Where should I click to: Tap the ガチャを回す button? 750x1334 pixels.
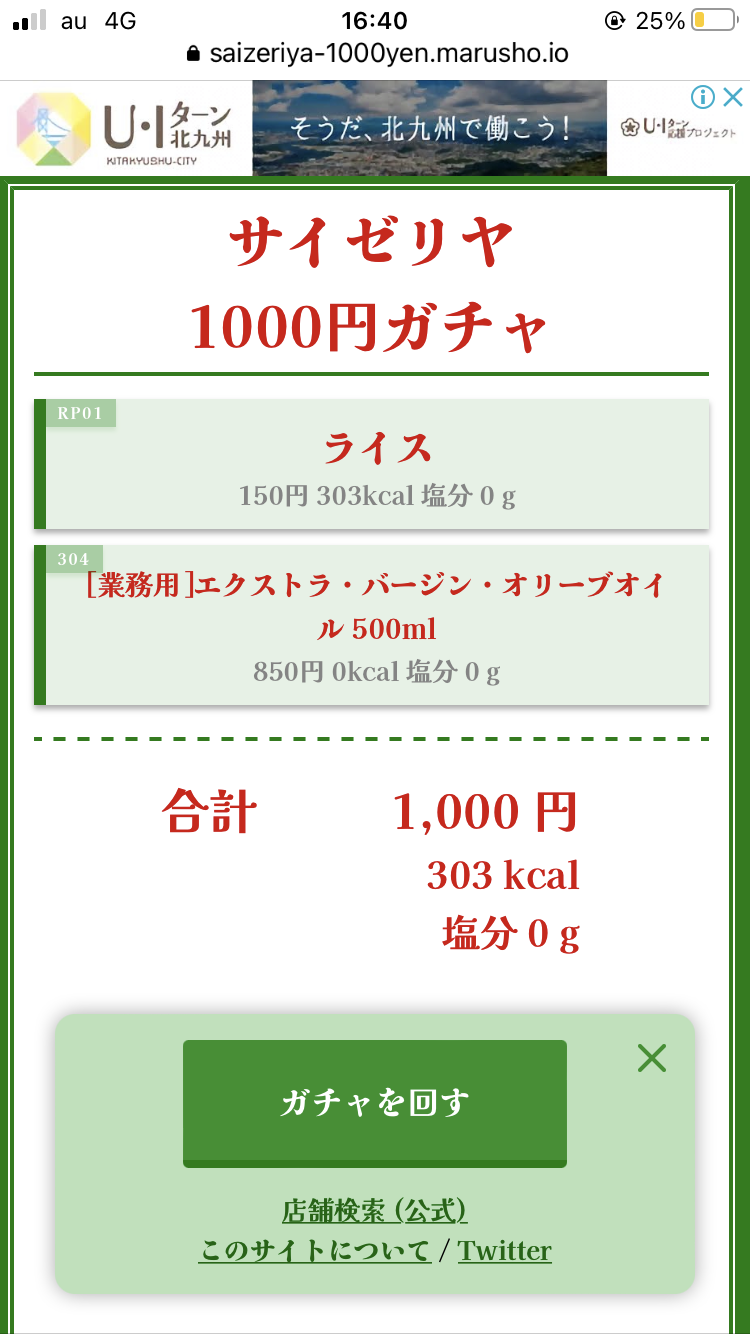[374, 1102]
